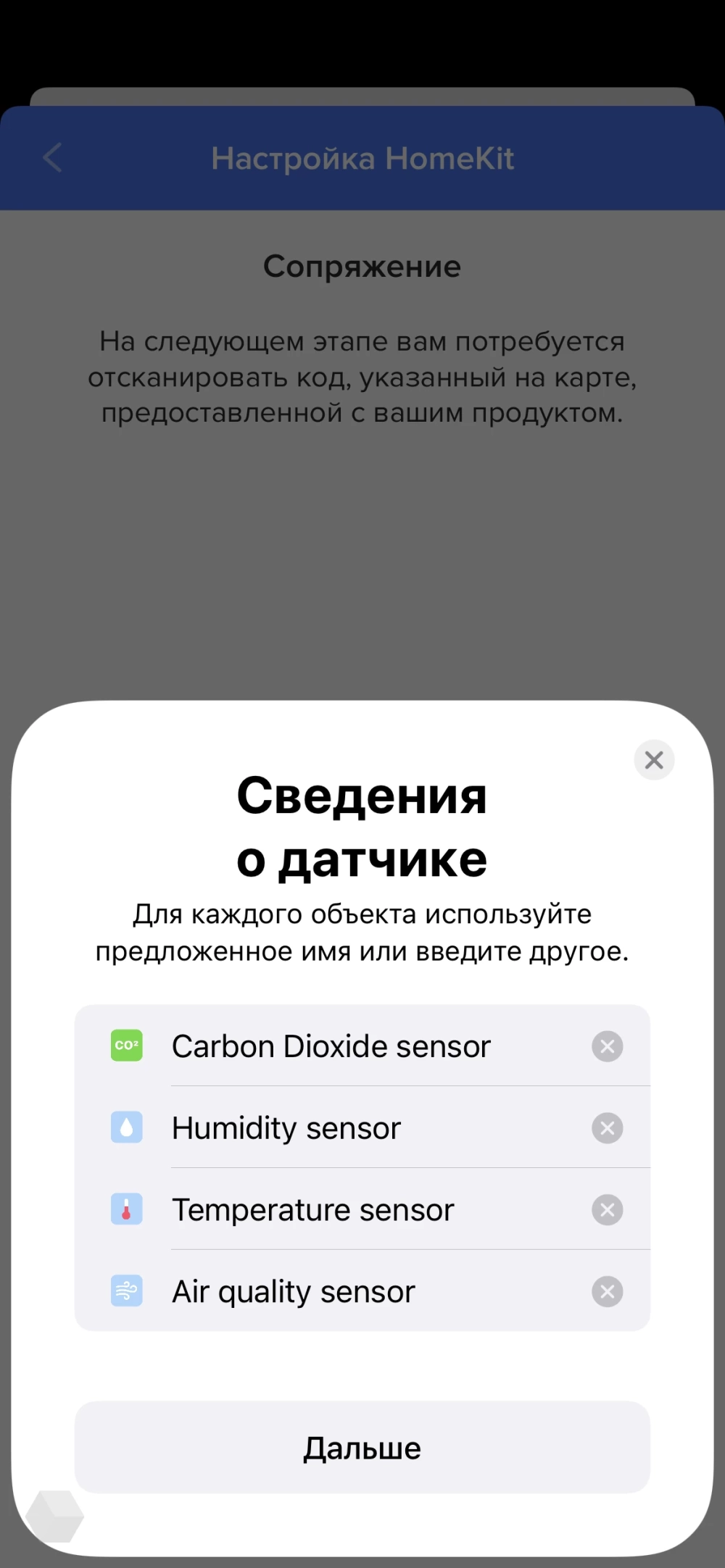Tap Дальше to continue
Image resolution: width=725 pixels, height=1568 pixels.
362,1448
